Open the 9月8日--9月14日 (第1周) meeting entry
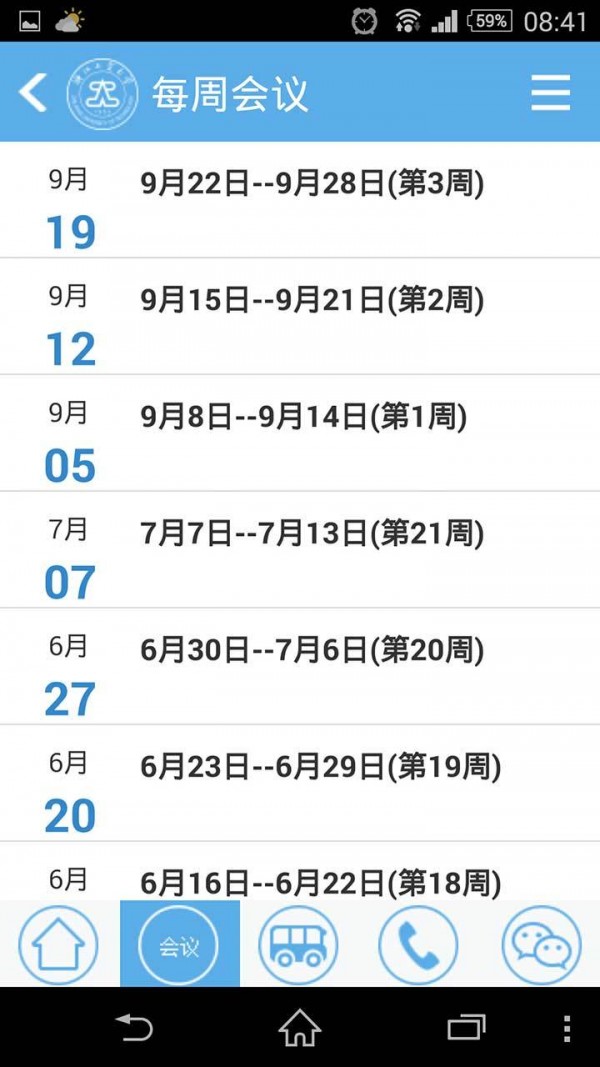The image size is (600, 1067). click(300, 433)
